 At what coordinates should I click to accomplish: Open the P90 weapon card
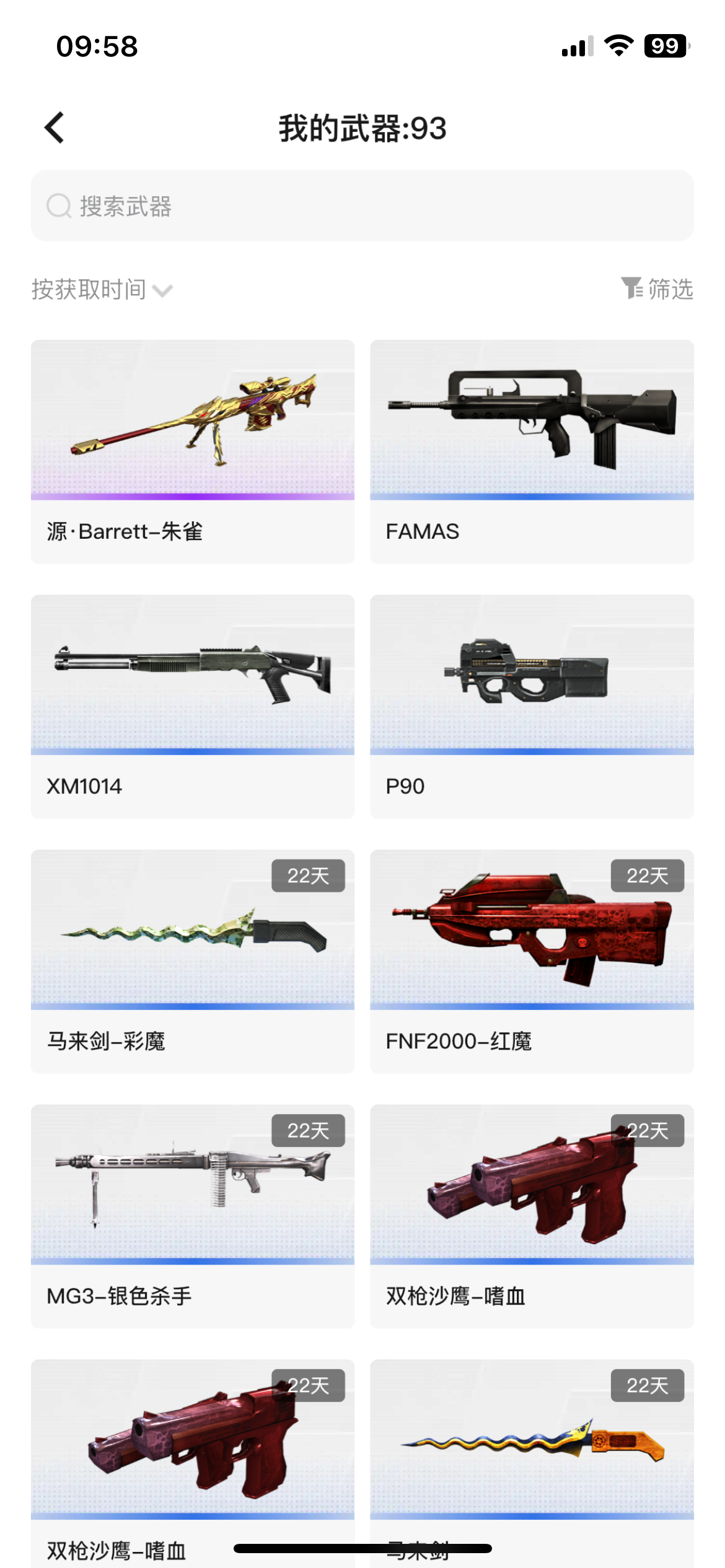(x=532, y=706)
